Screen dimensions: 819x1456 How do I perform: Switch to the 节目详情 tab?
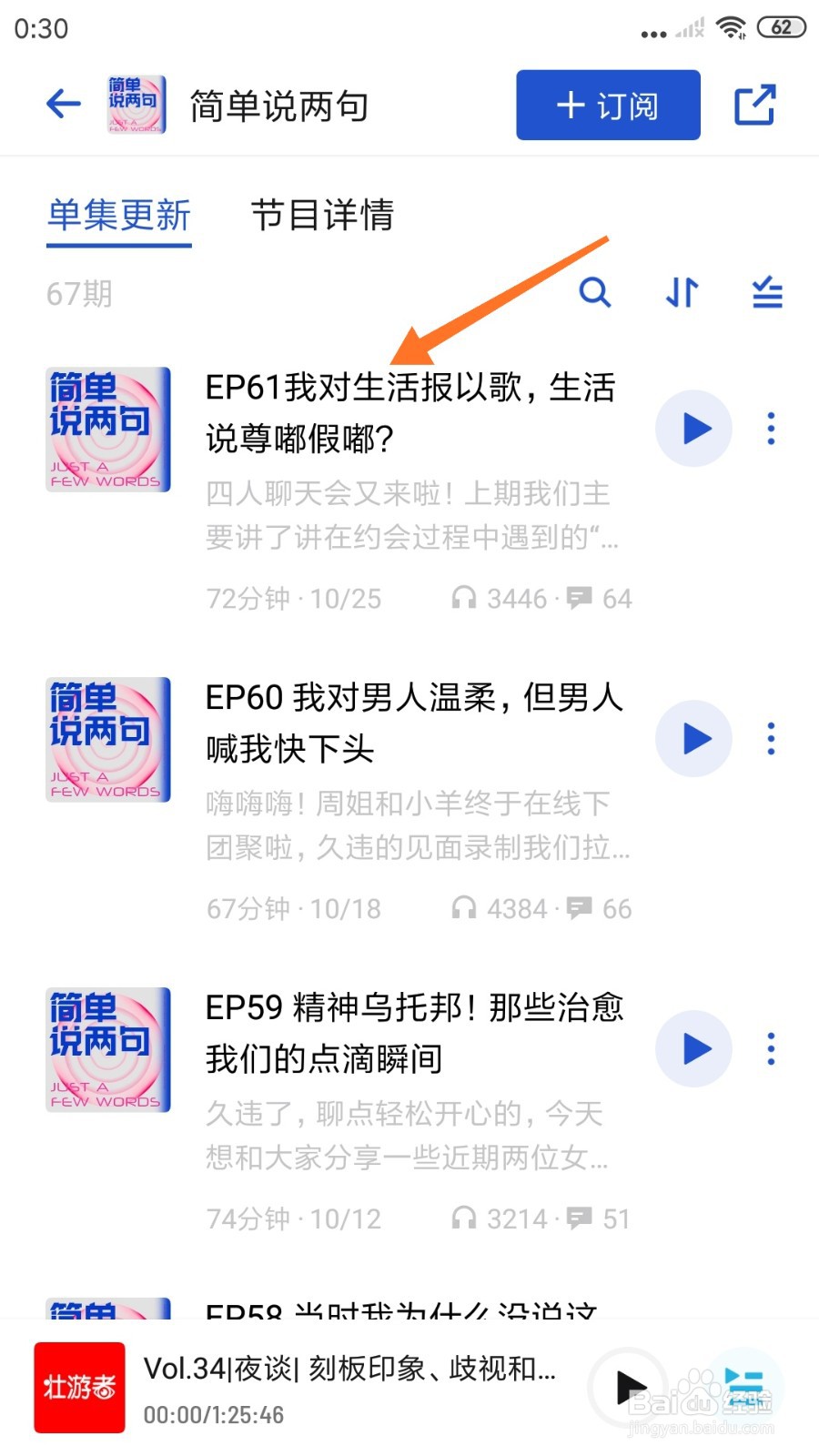(x=322, y=216)
